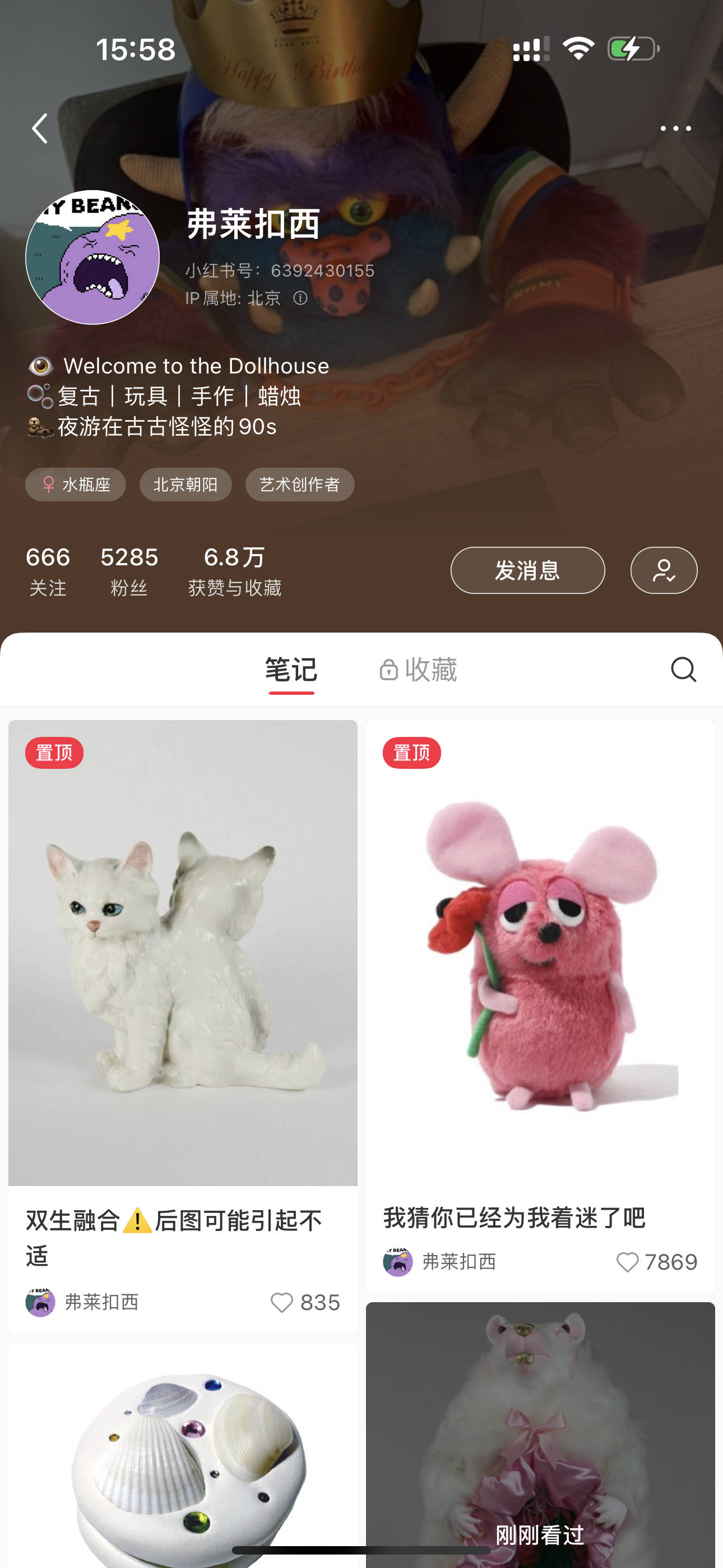Tap the 水瓶座 zodiac tag
723x1568 pixels.
(76, 485)
